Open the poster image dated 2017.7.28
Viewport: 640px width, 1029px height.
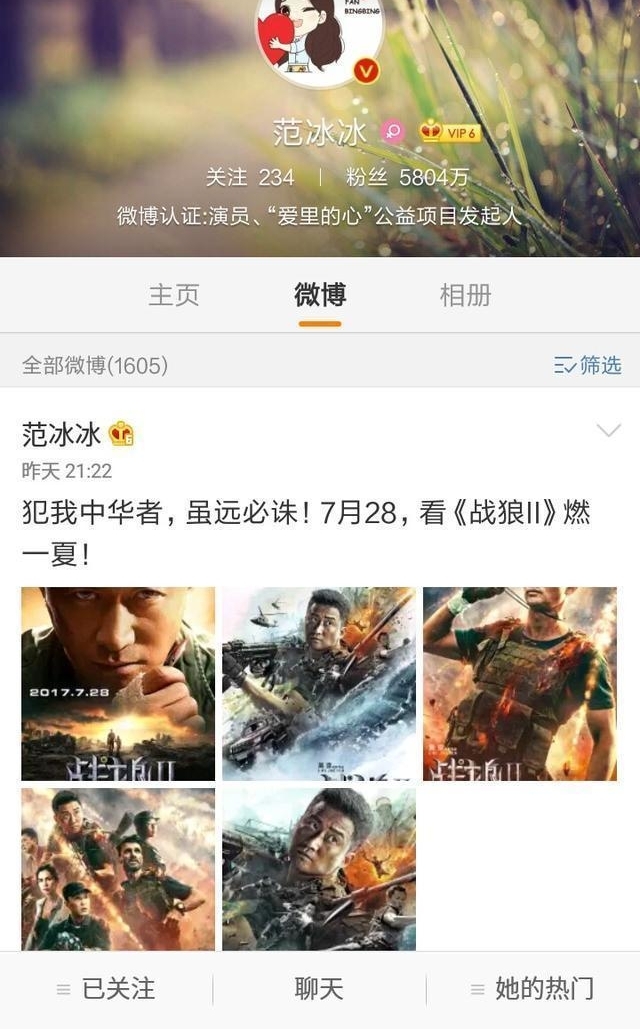[118, 683]
